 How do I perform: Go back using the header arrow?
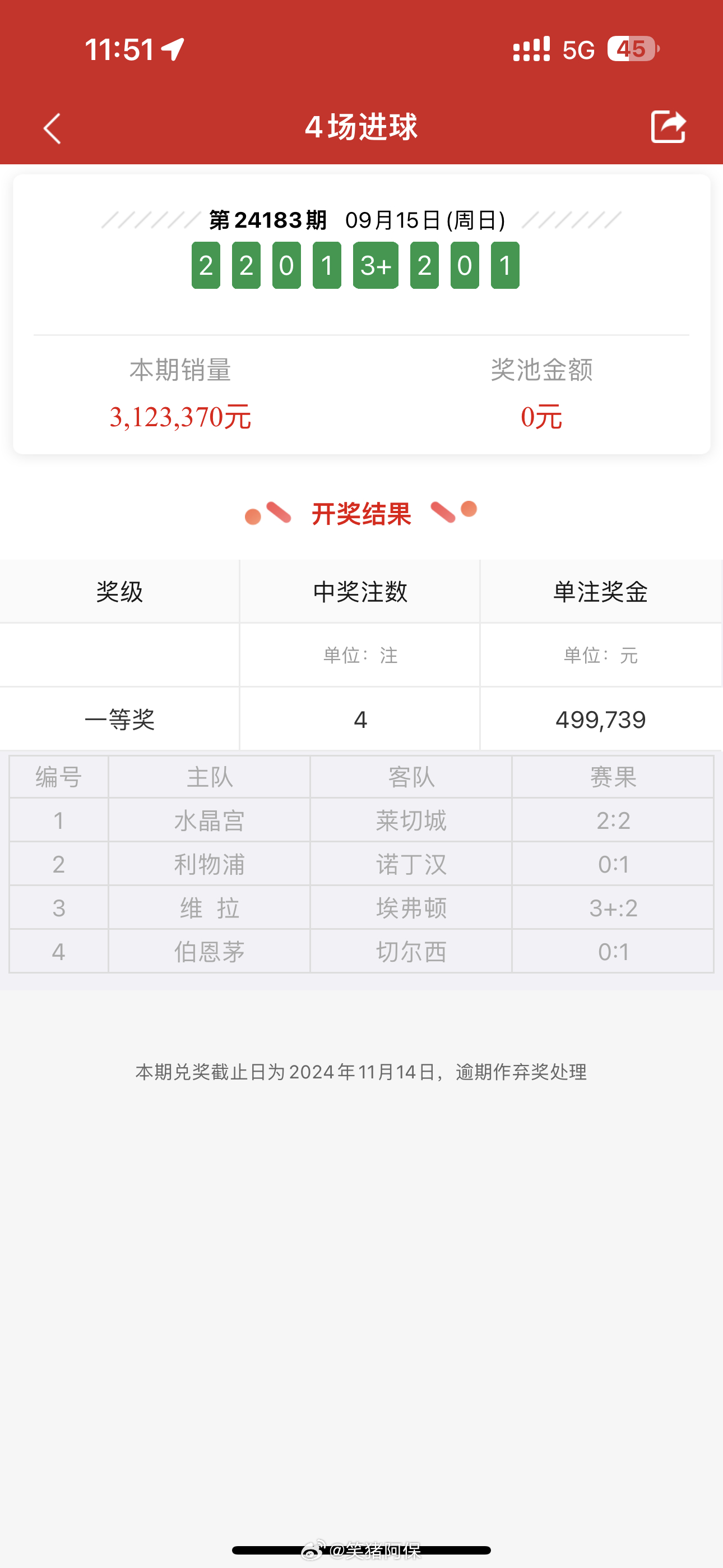(x=52, y=128)
